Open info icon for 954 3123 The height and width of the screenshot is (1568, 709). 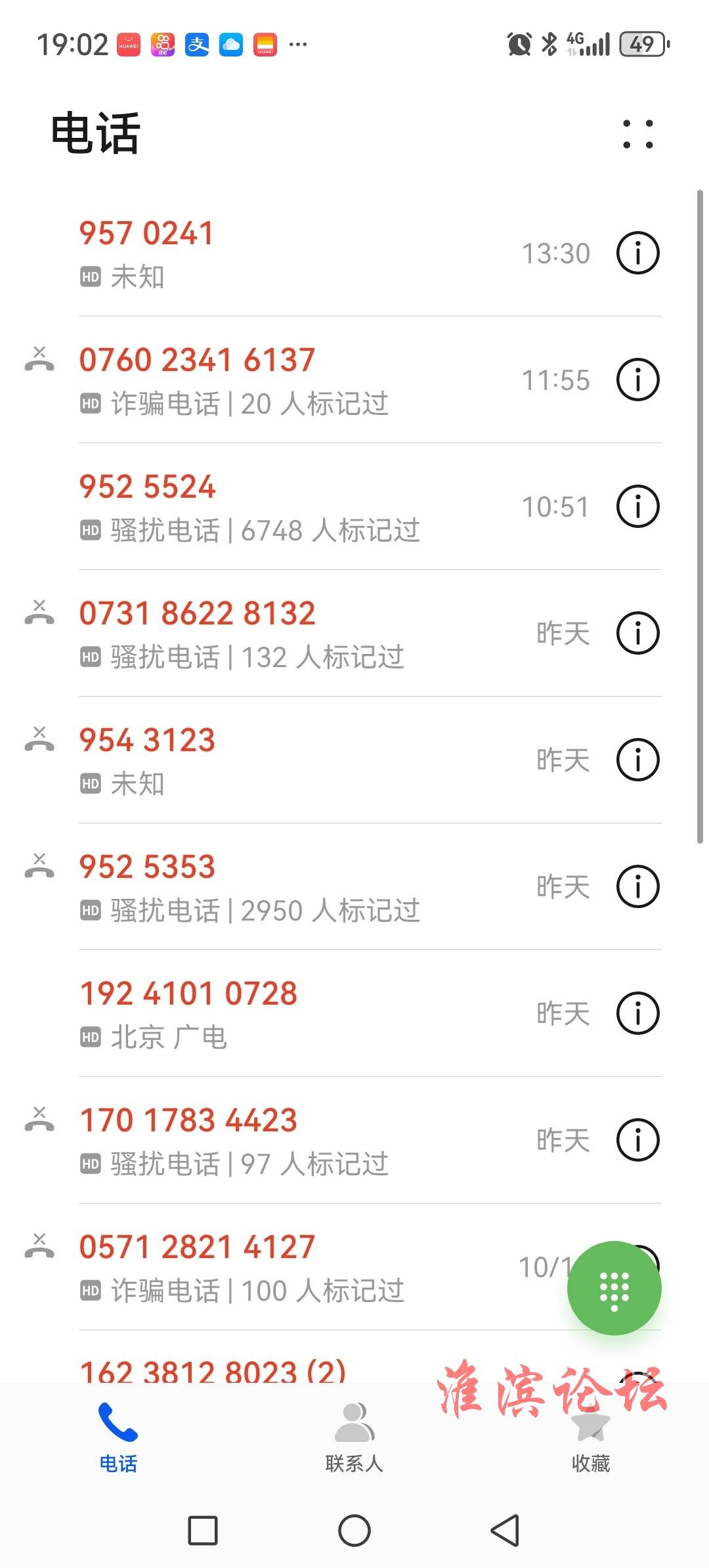click(x=637, y=760)
